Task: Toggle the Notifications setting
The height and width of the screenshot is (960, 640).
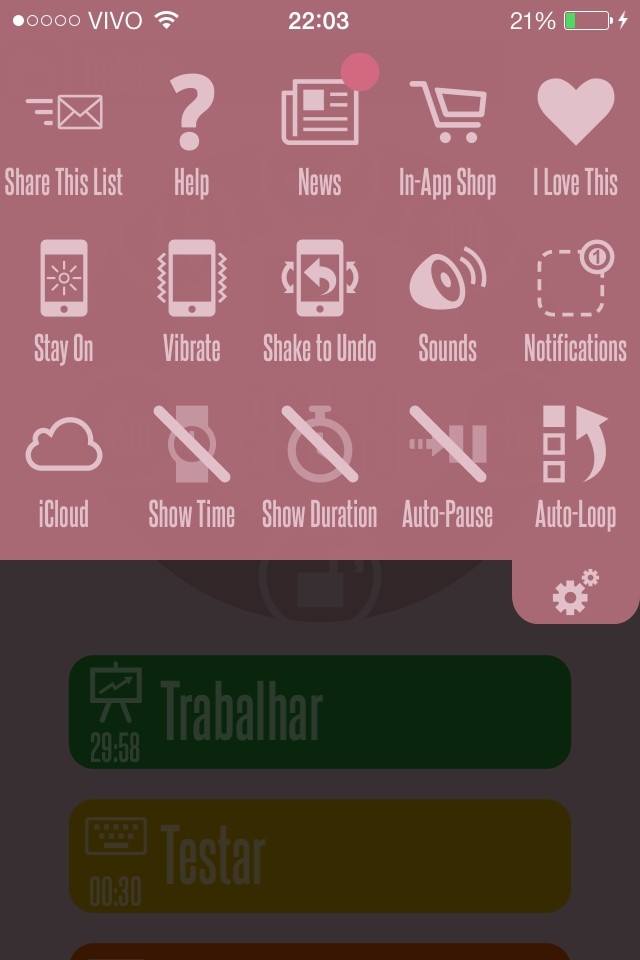Action: (575, 300)
